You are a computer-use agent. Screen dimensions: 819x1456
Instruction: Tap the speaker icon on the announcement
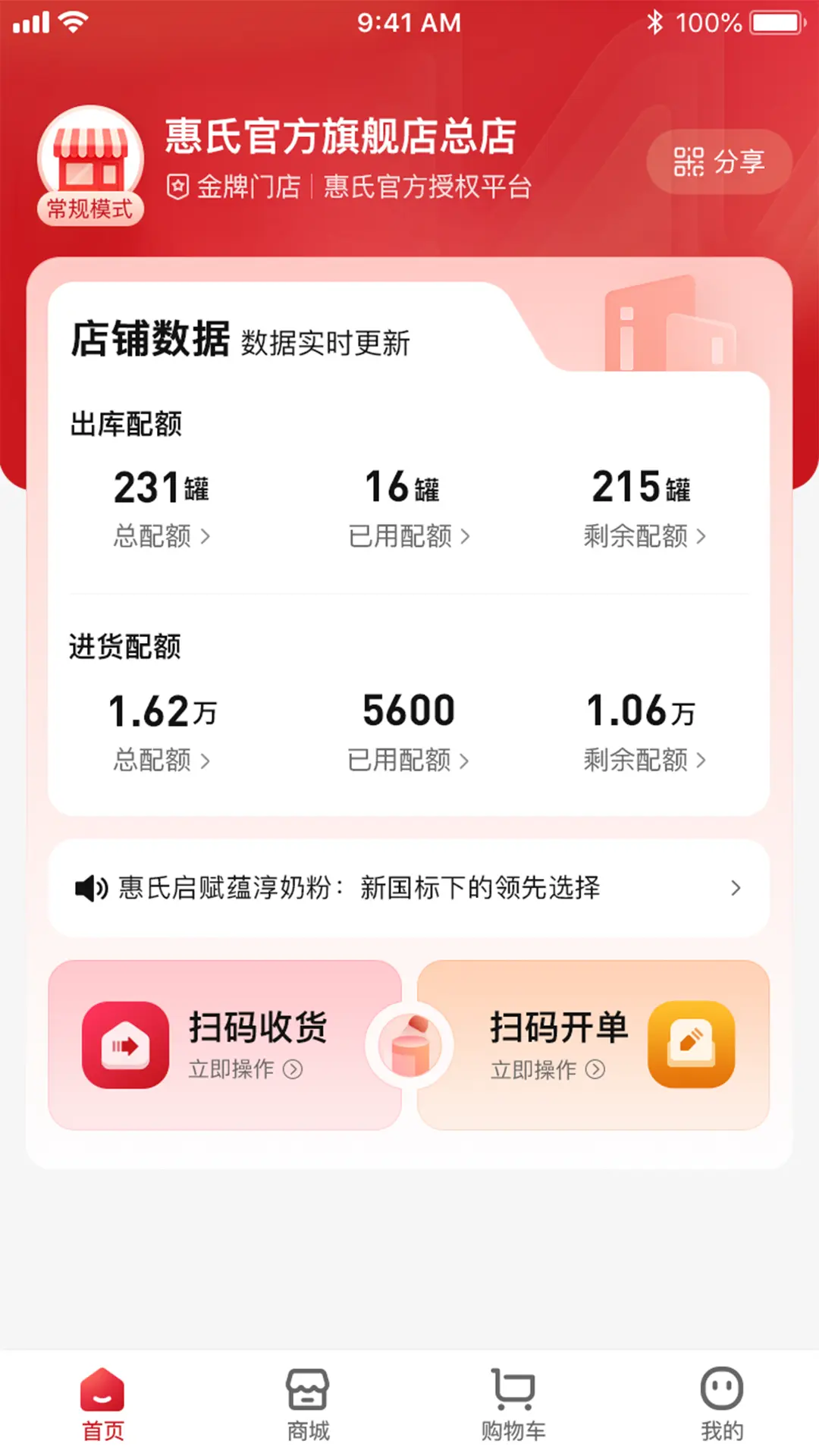point(89,888)
